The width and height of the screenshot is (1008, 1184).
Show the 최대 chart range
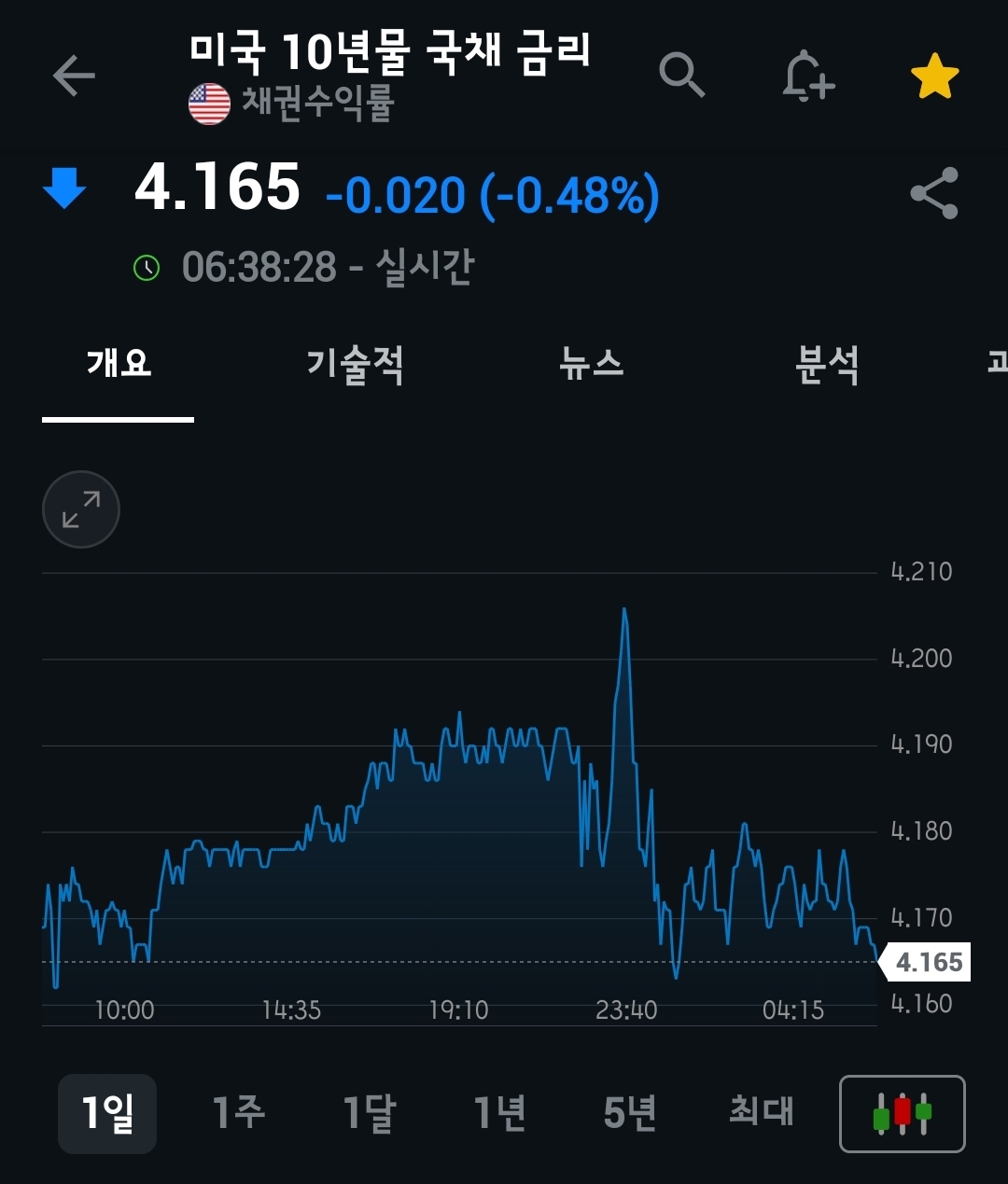(761, 1113)
